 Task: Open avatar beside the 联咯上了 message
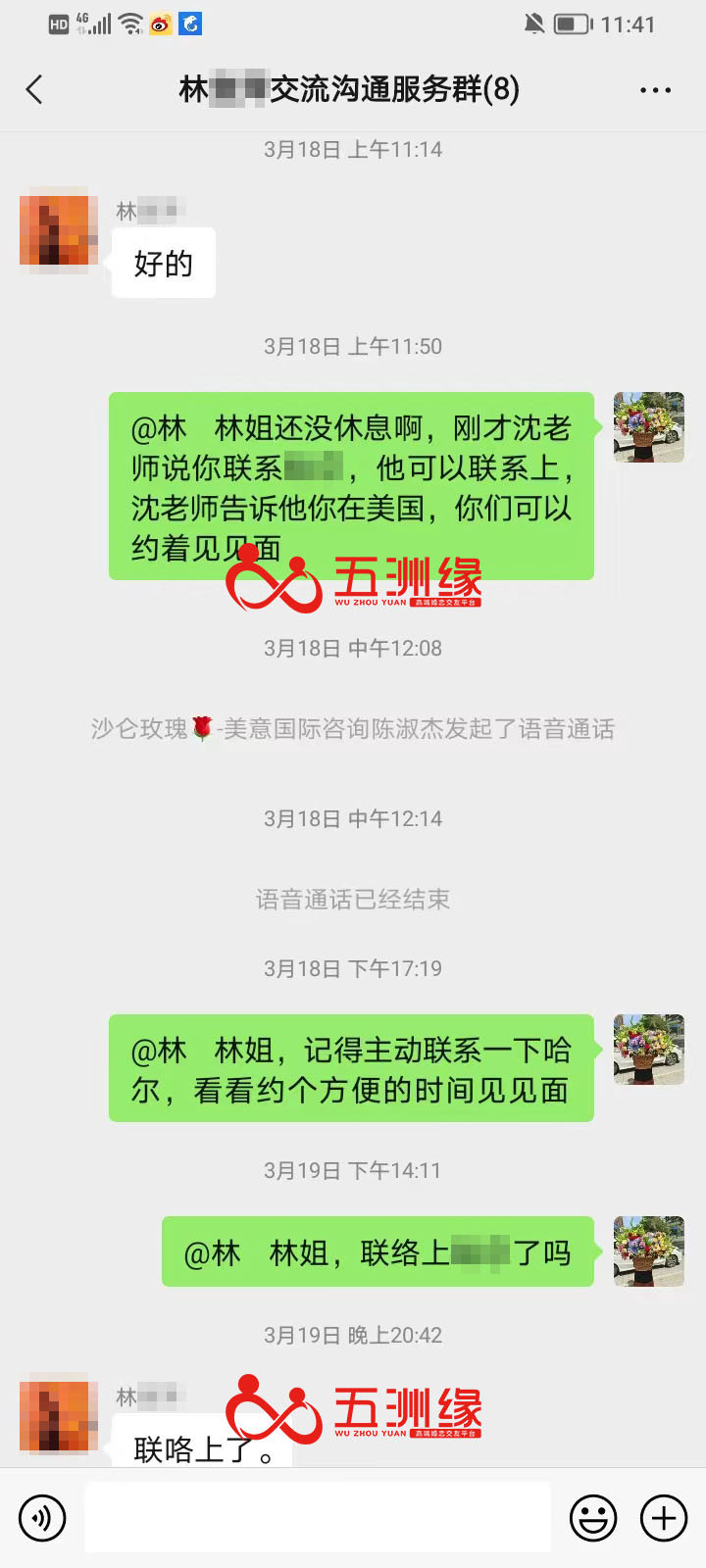click(59, 1416)
